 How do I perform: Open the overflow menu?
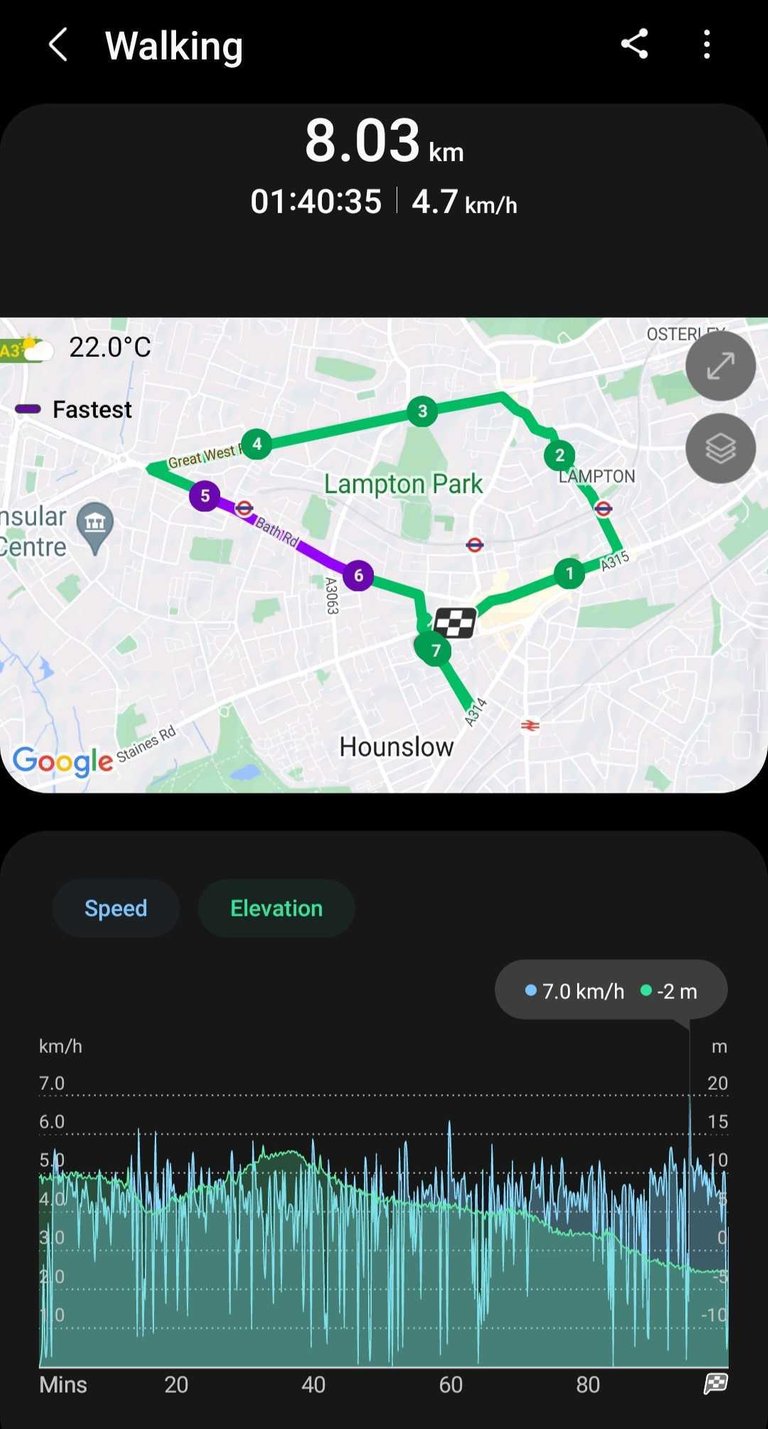coord(707,44)
